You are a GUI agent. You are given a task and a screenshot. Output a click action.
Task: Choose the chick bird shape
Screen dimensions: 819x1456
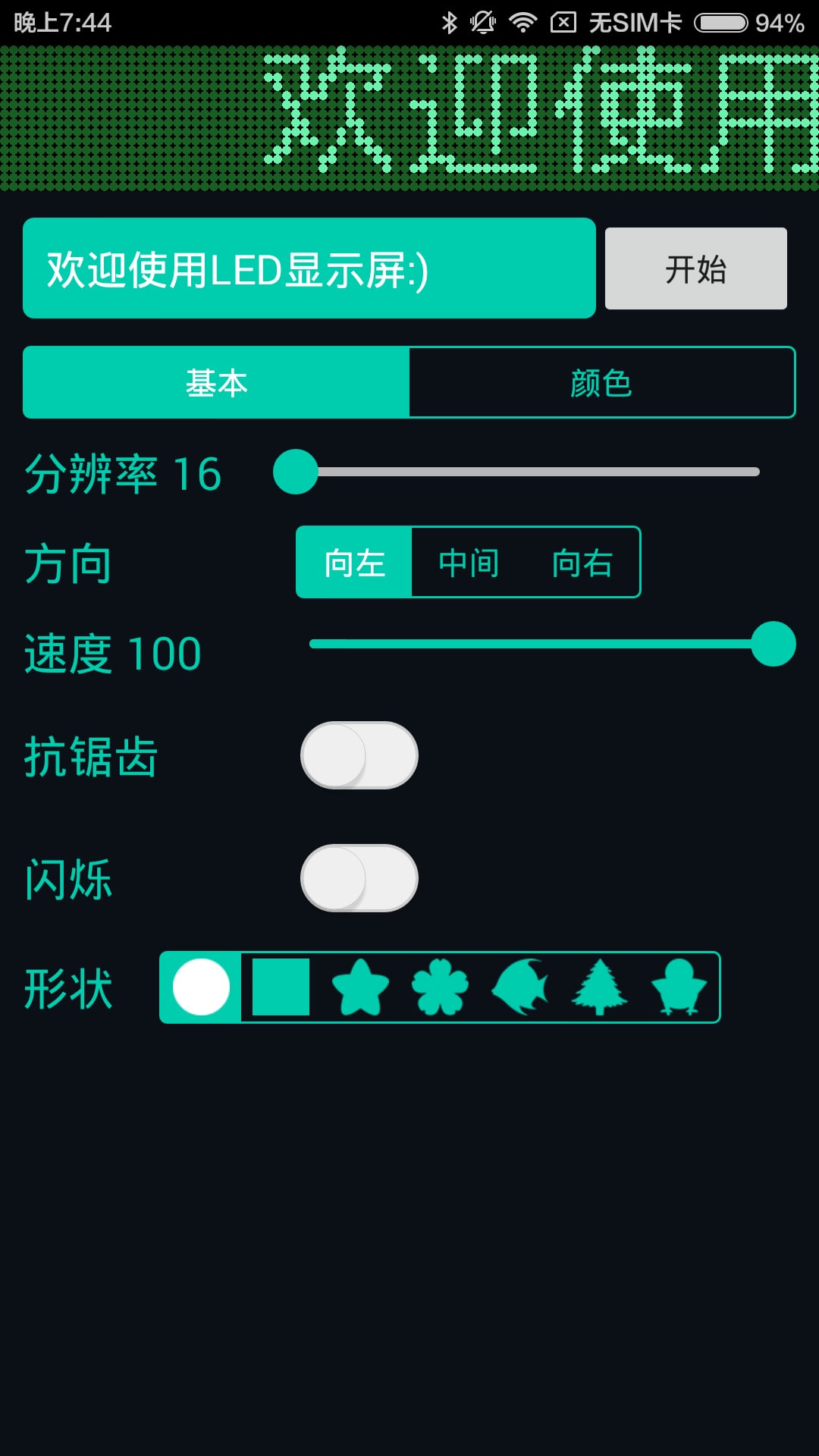point(679,987)
